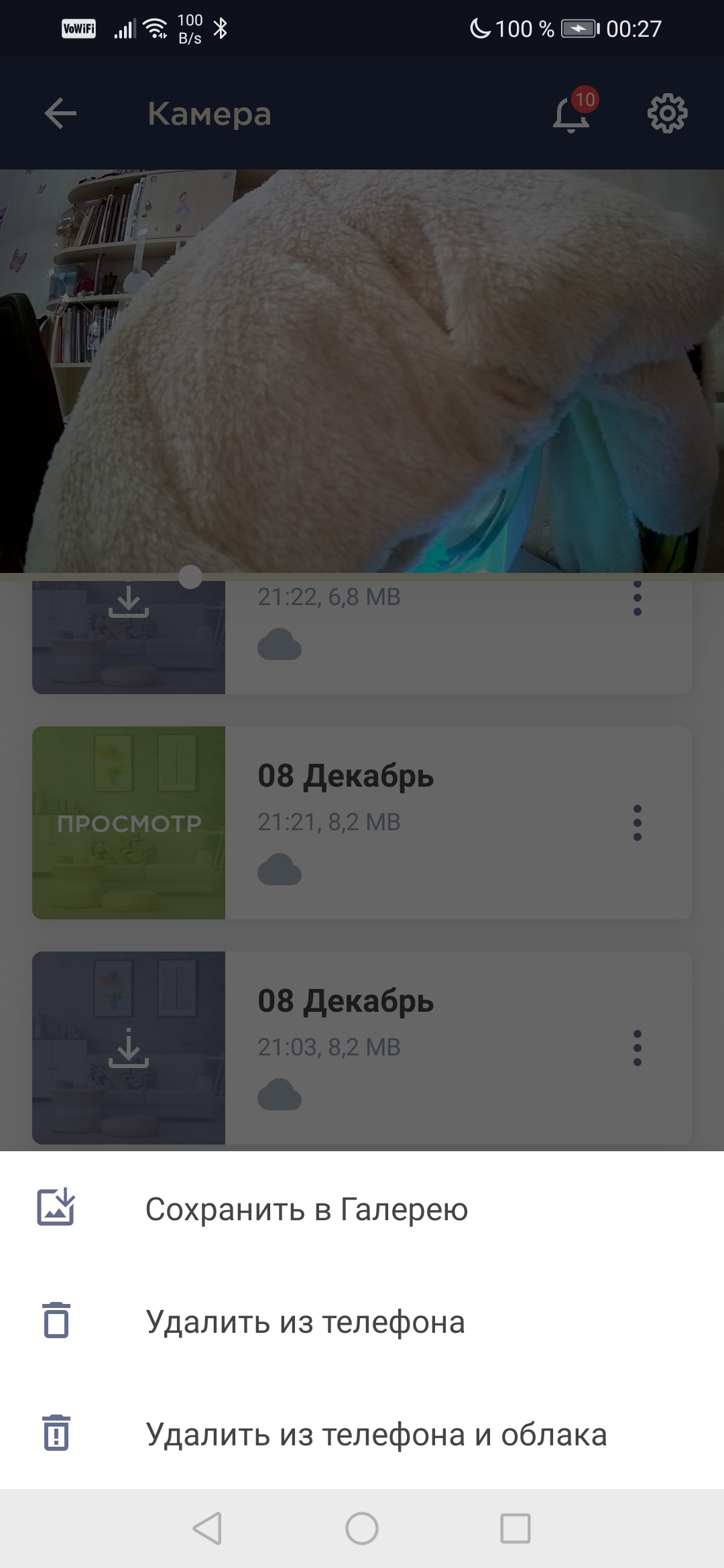
Task: Select Удалить из телефона option
Action: point(304,1321)
